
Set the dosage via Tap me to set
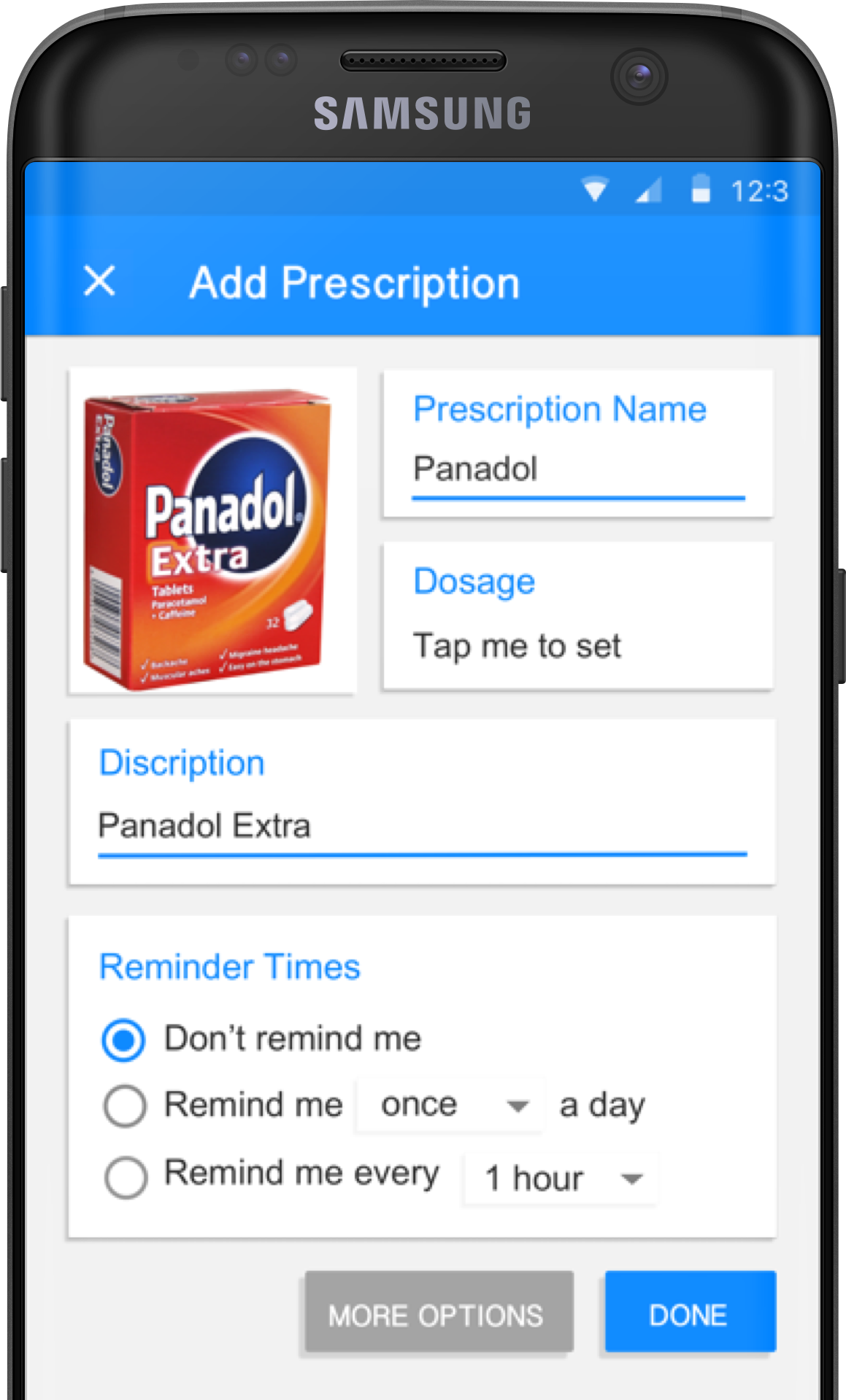click(517, 647)
